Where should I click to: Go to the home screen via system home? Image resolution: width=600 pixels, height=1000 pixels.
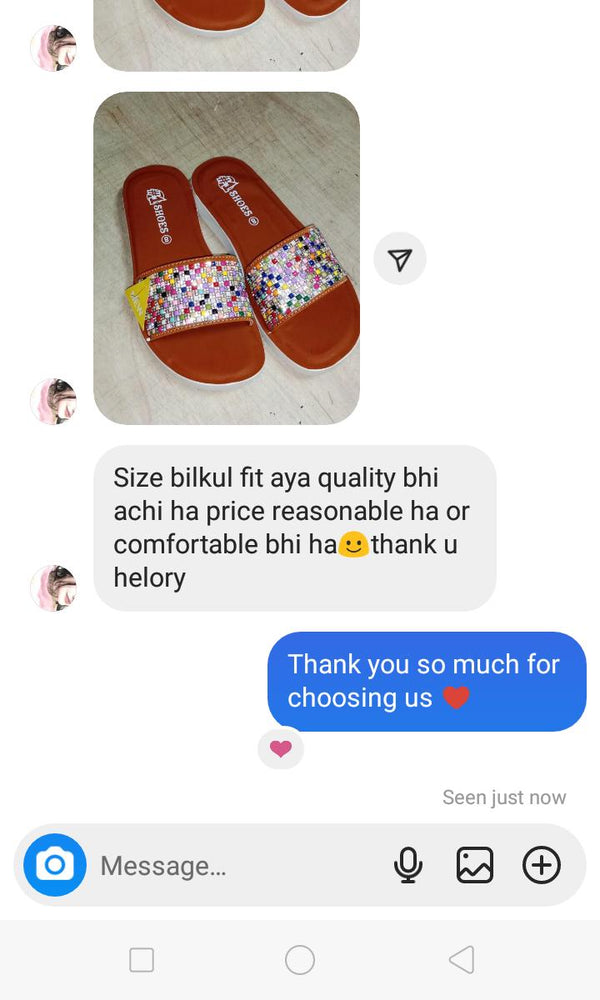click(x=300, y=960)
